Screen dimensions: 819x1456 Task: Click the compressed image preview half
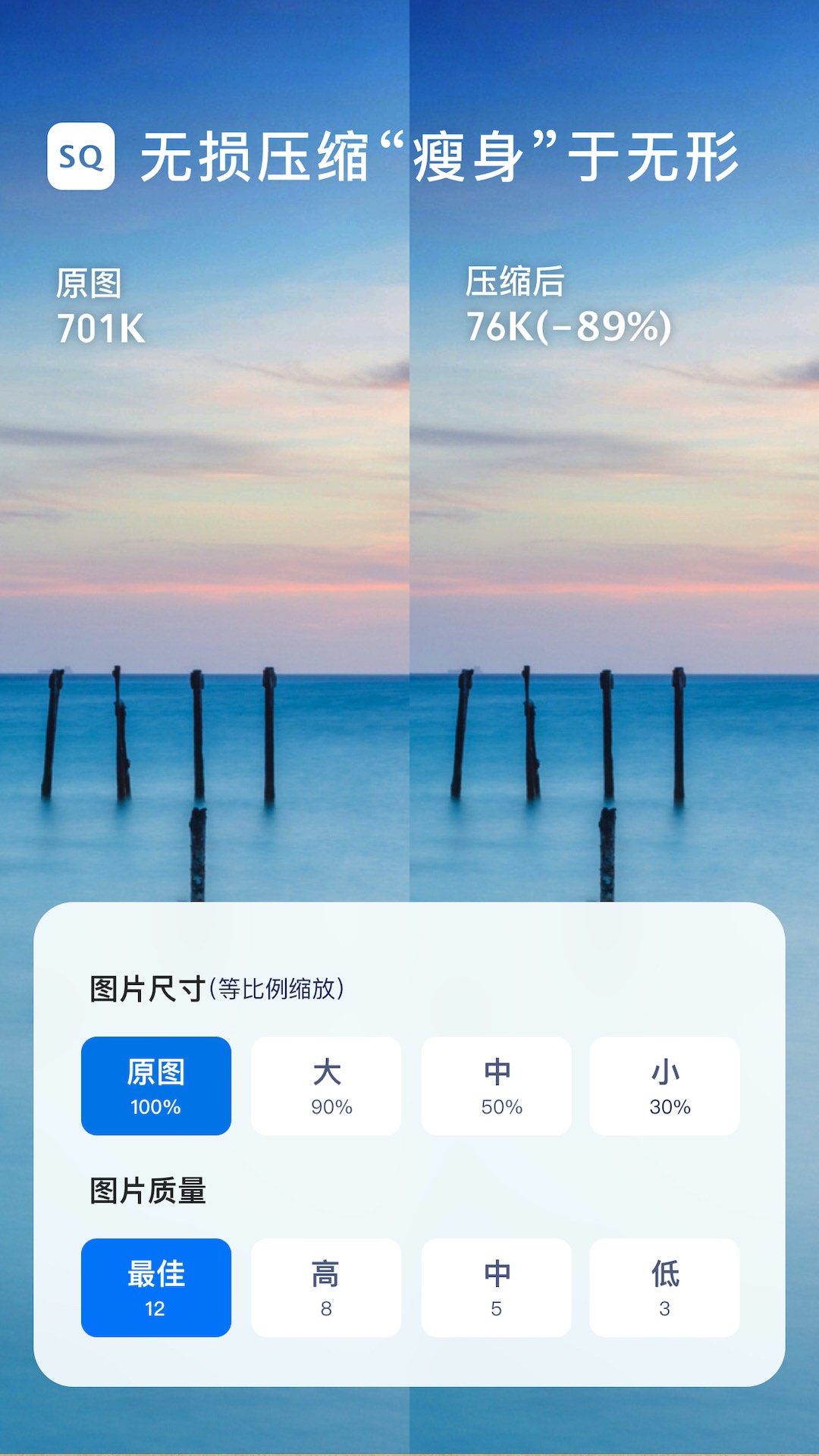pyautogui.click(x=614, y=607)
